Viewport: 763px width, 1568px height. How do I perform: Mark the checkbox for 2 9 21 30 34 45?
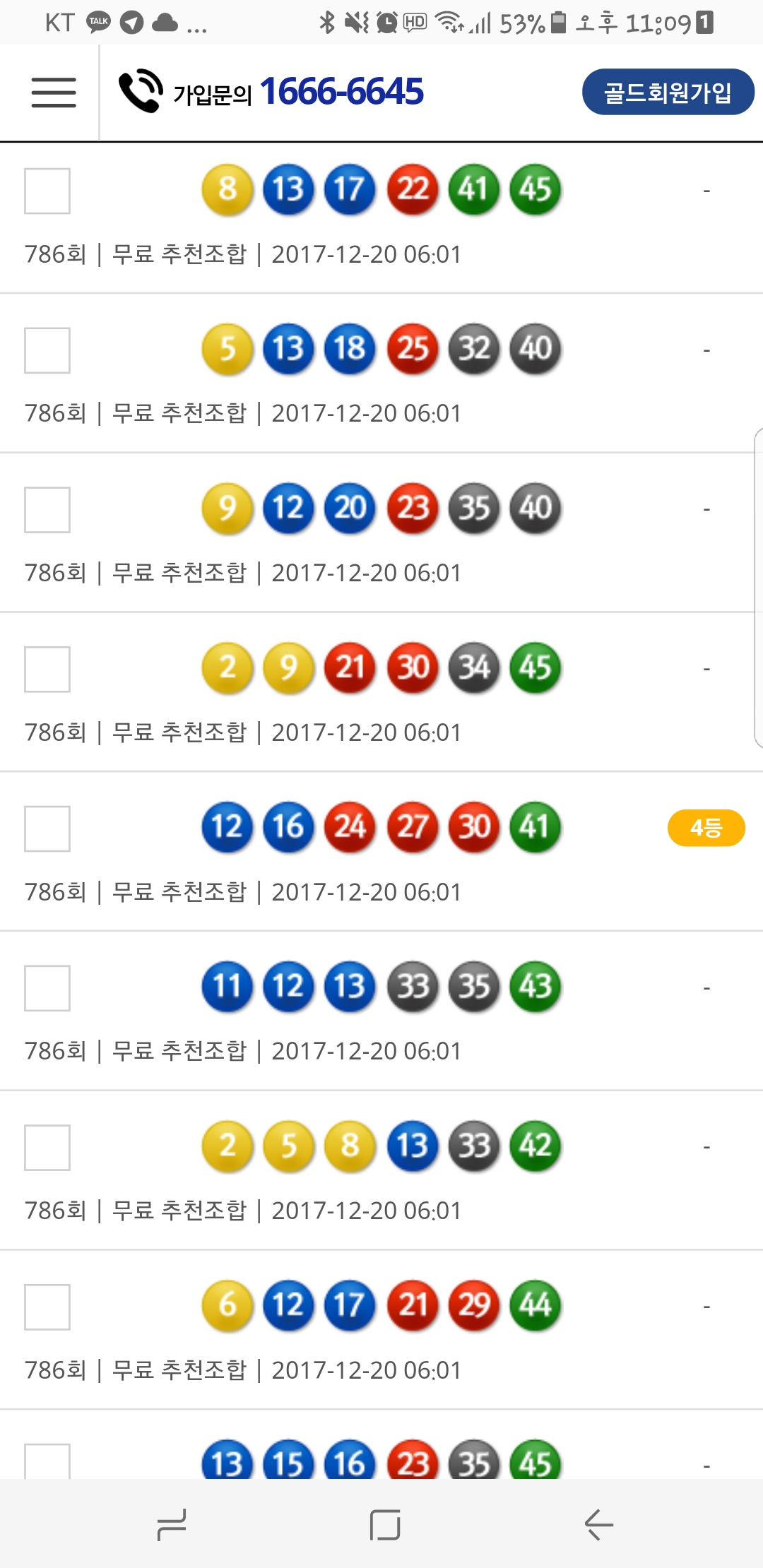(47, 669)
